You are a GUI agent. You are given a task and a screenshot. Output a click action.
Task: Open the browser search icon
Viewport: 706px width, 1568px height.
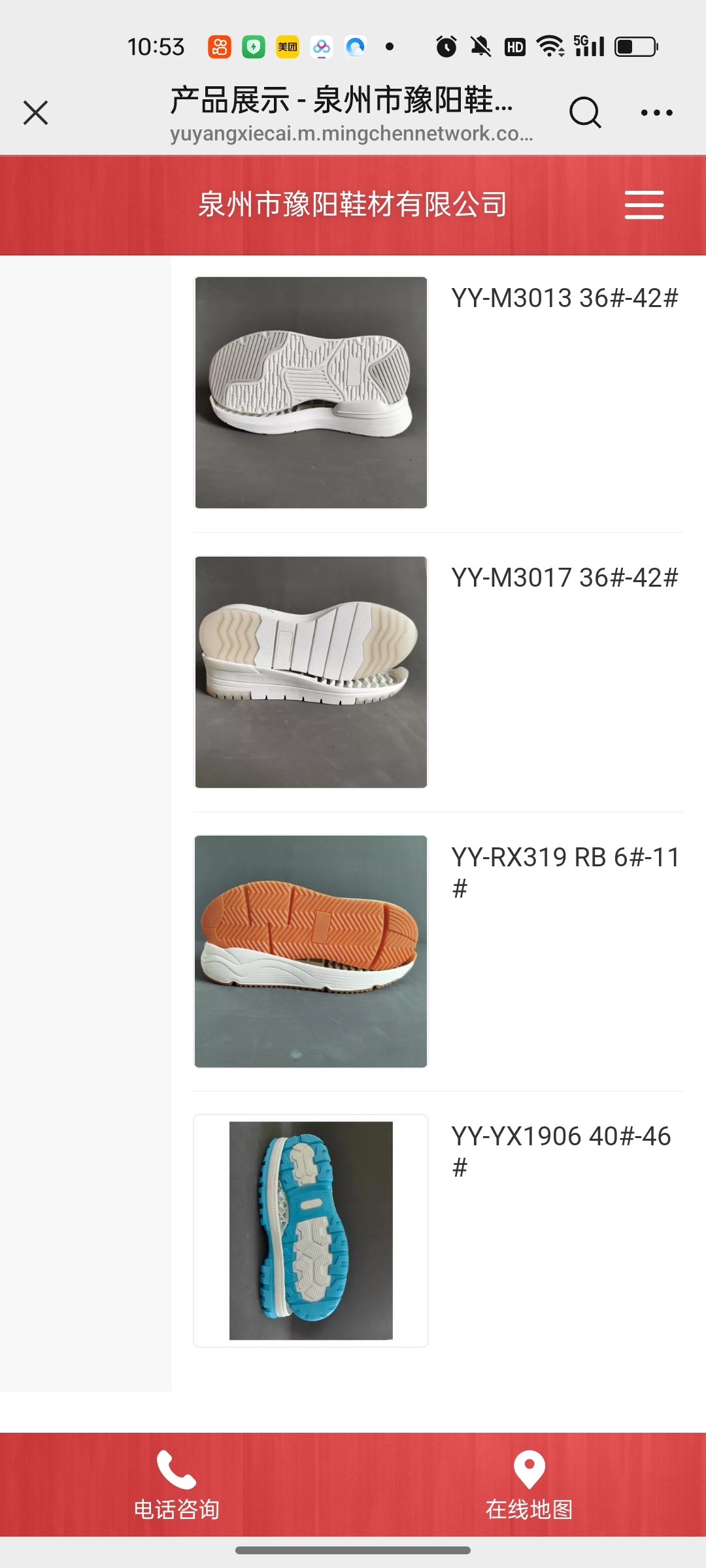click(x=584, y=112)
